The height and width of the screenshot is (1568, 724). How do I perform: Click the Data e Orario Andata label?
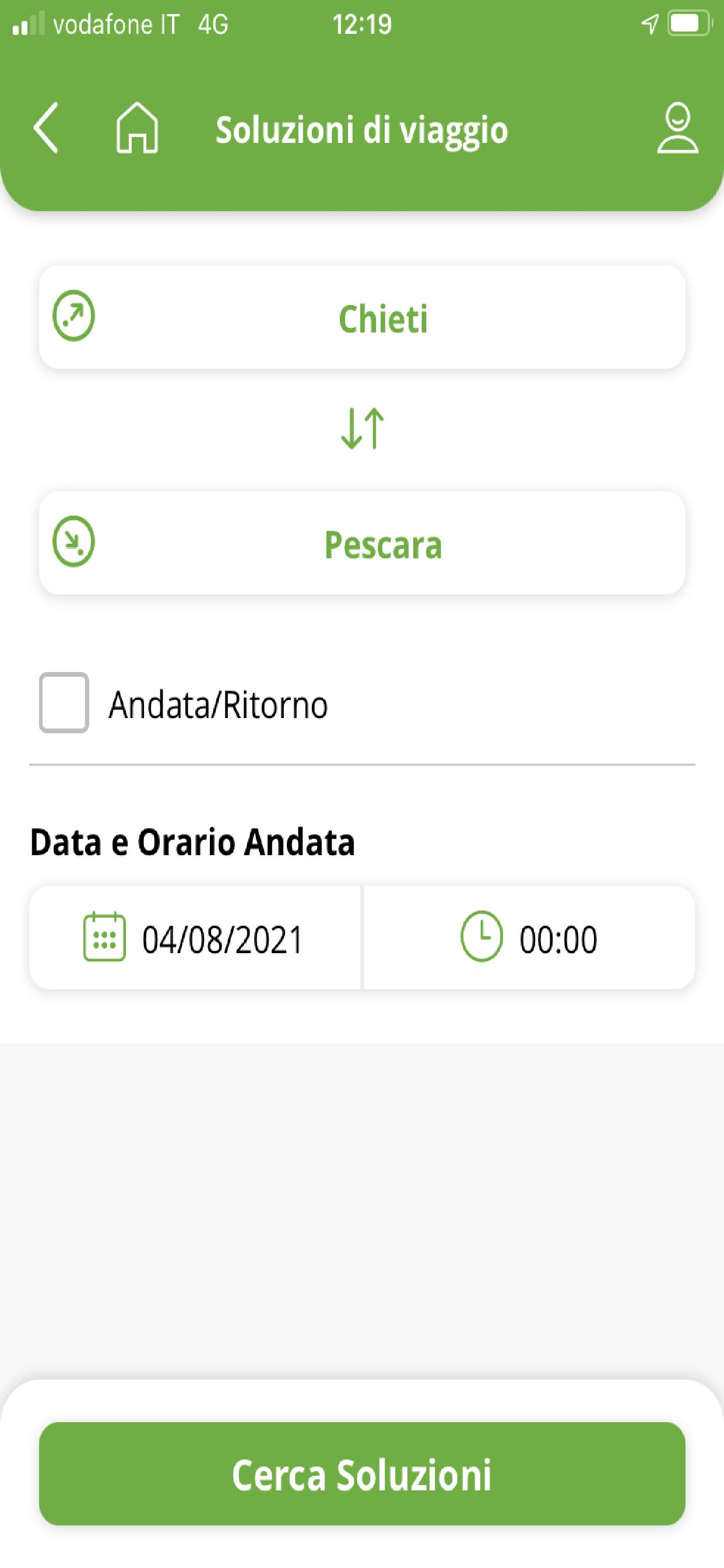[194, 842]
